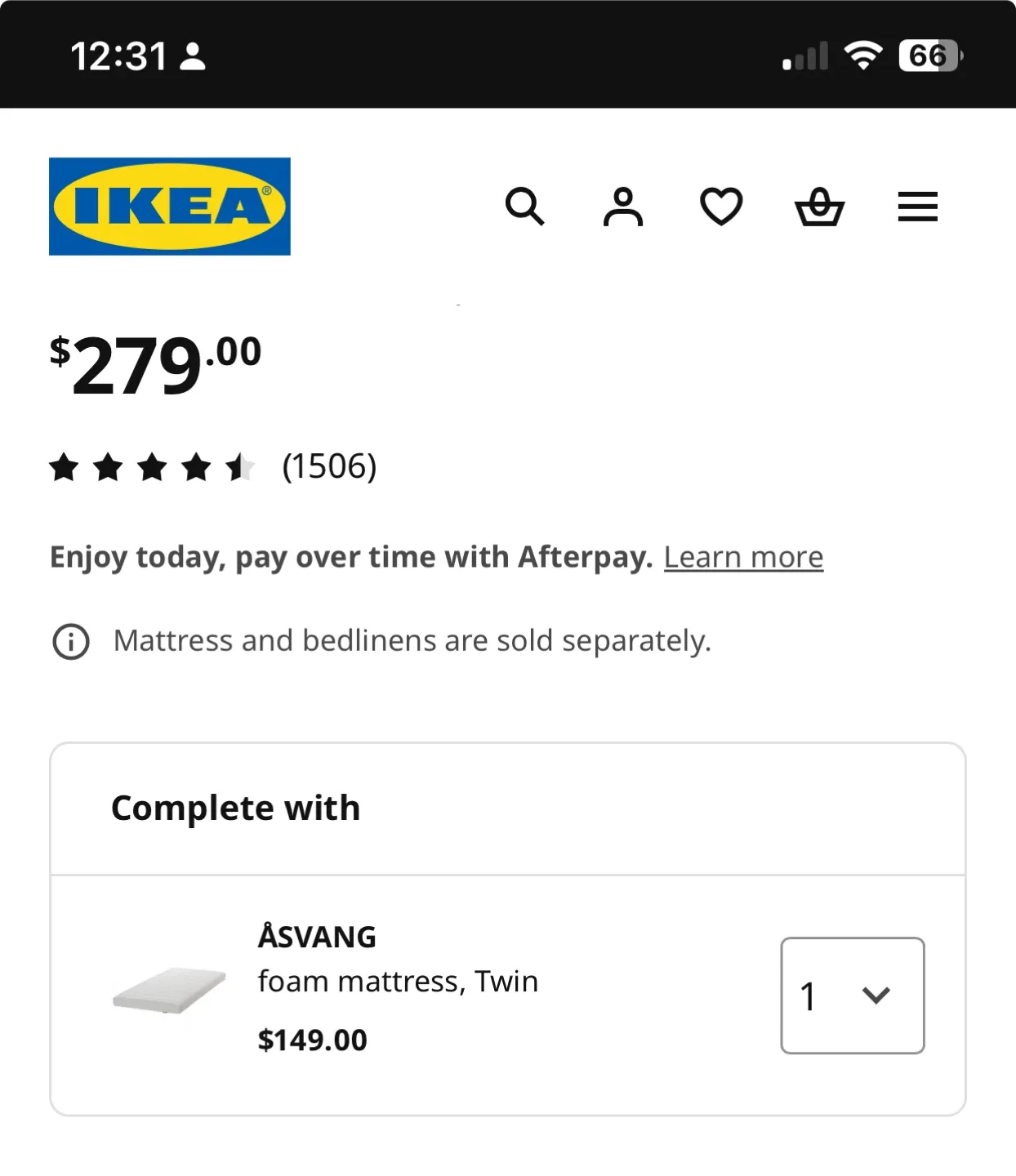Screen dimensions: 1016x1176
Task: Click the battery indicator showing 66
Action: coord(930,55)
